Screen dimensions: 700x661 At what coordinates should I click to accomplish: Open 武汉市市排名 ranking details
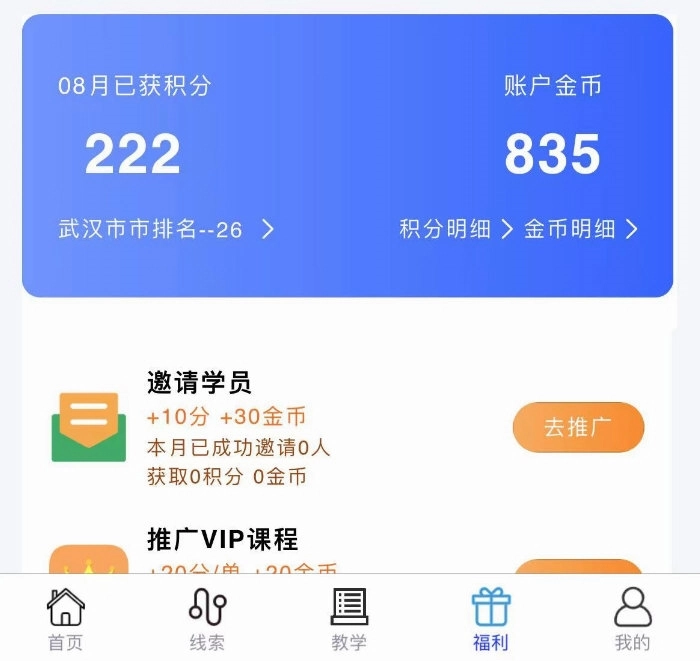pyautogui.click(x=166, y=229)
